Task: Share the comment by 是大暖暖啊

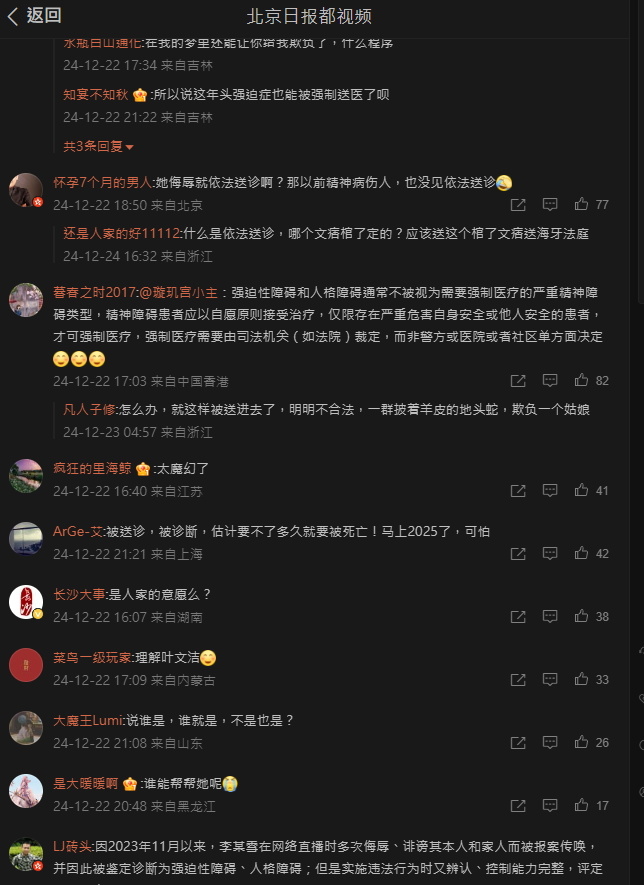Action: [518, 806]
